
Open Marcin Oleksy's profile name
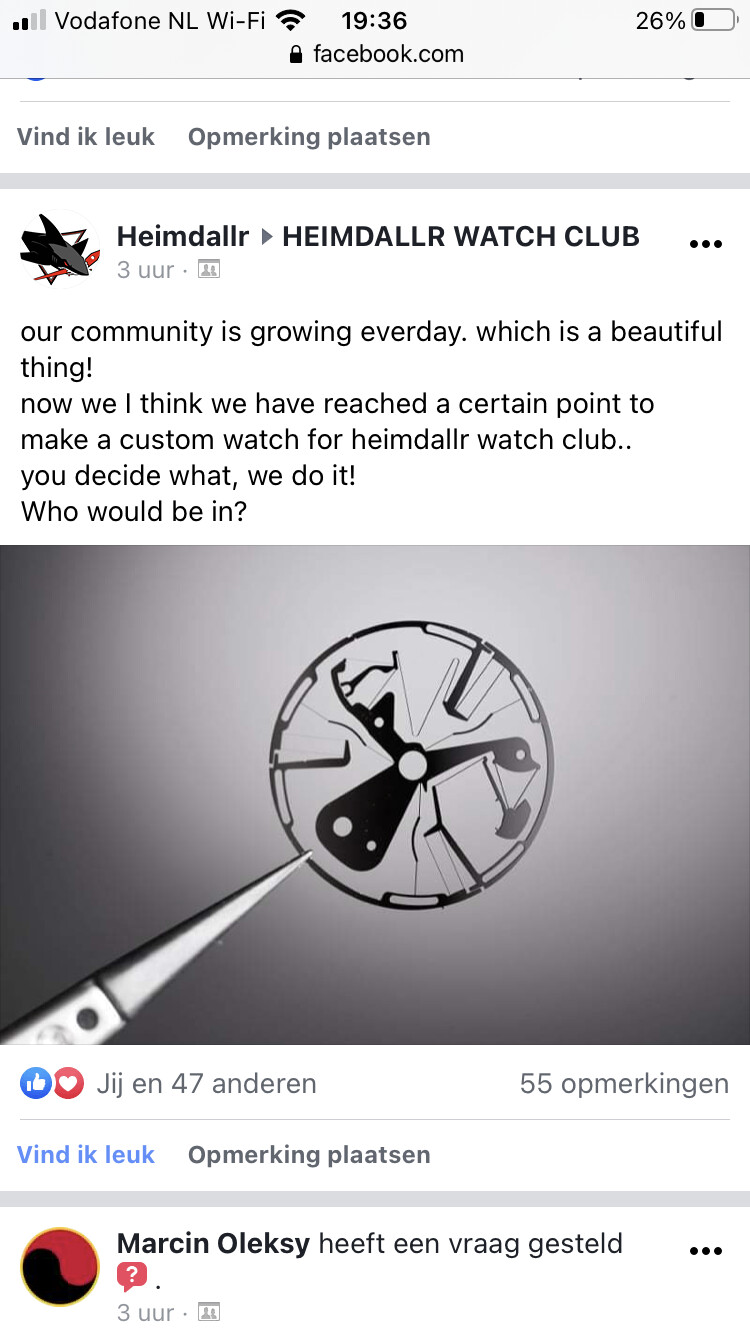point(213,1243)
